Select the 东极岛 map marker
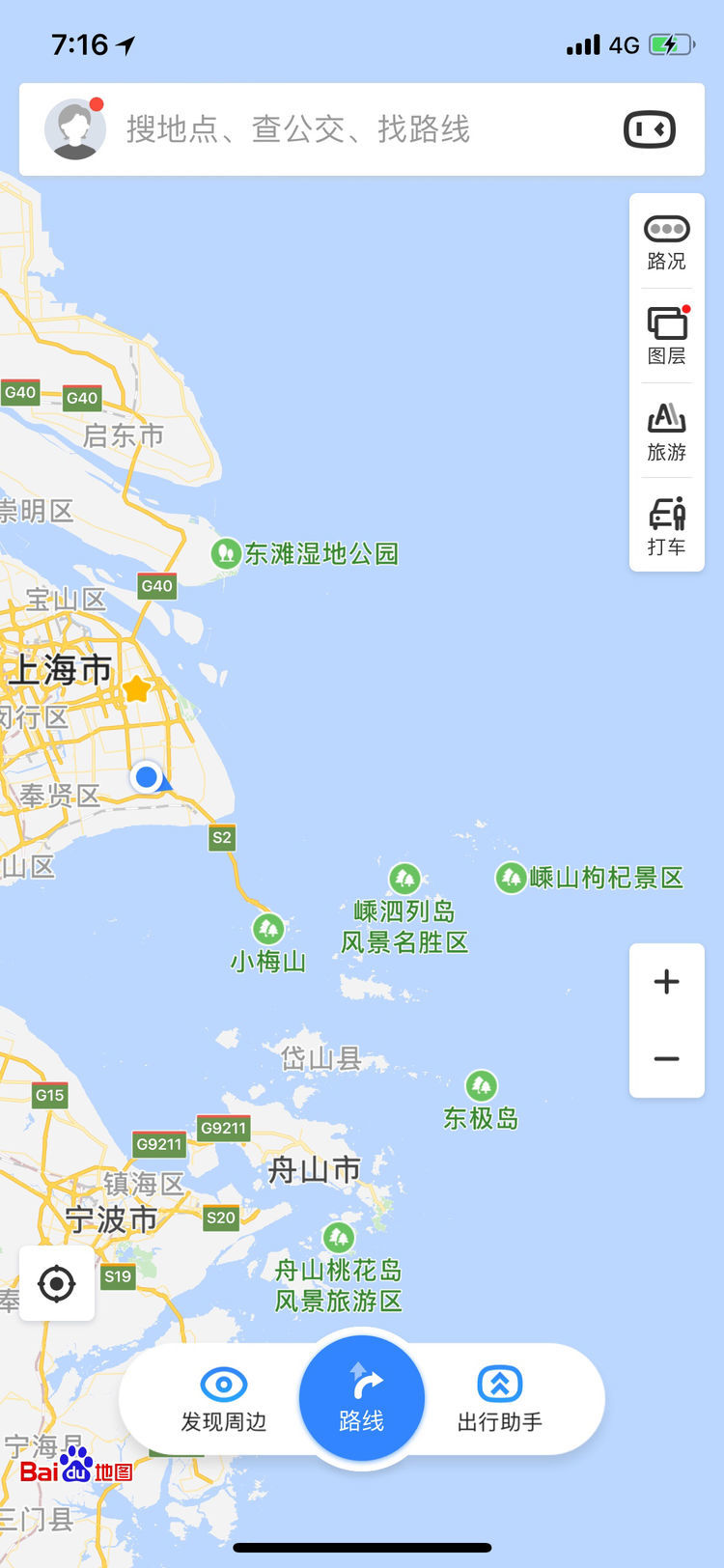This screenshot has height=1568, width=724. 481,1086
